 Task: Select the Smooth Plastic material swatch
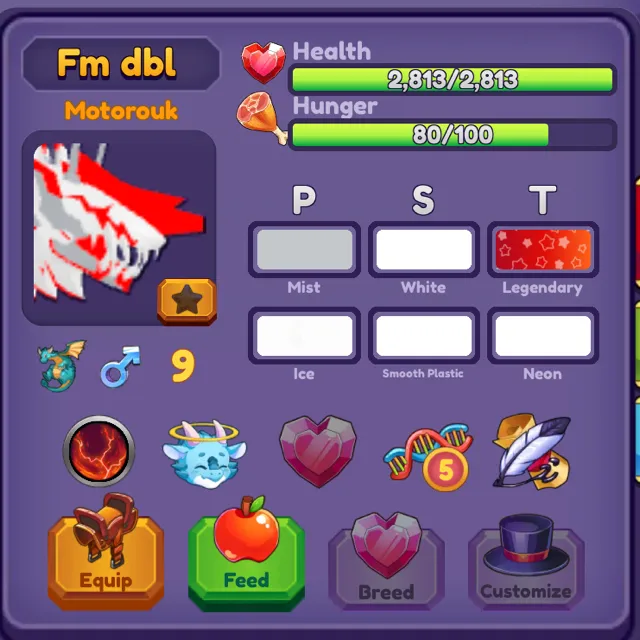point(423,336)
